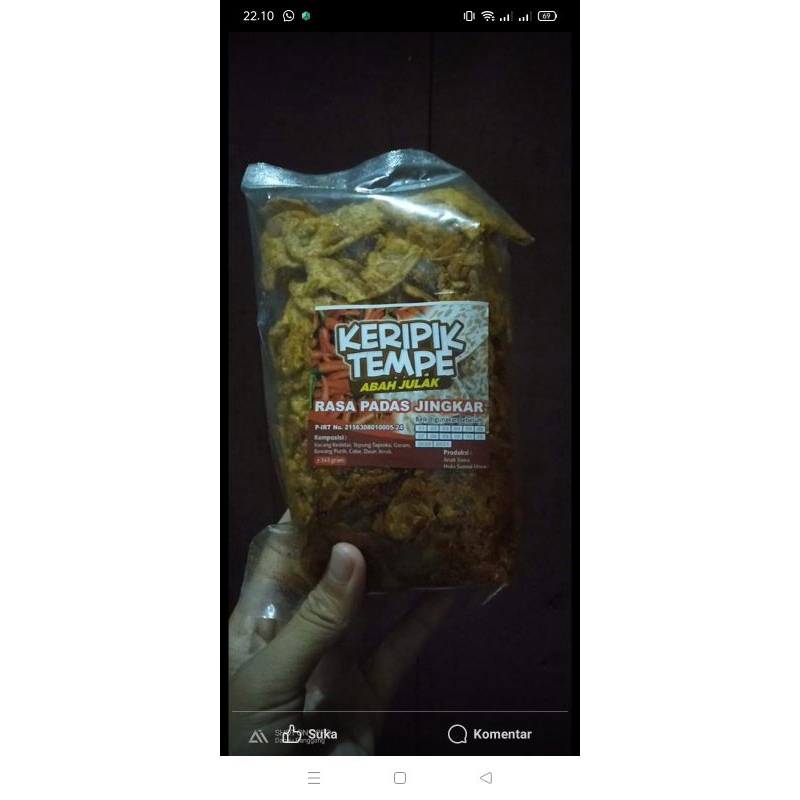Open comments with the Komentar button

(x=490, y=734)
